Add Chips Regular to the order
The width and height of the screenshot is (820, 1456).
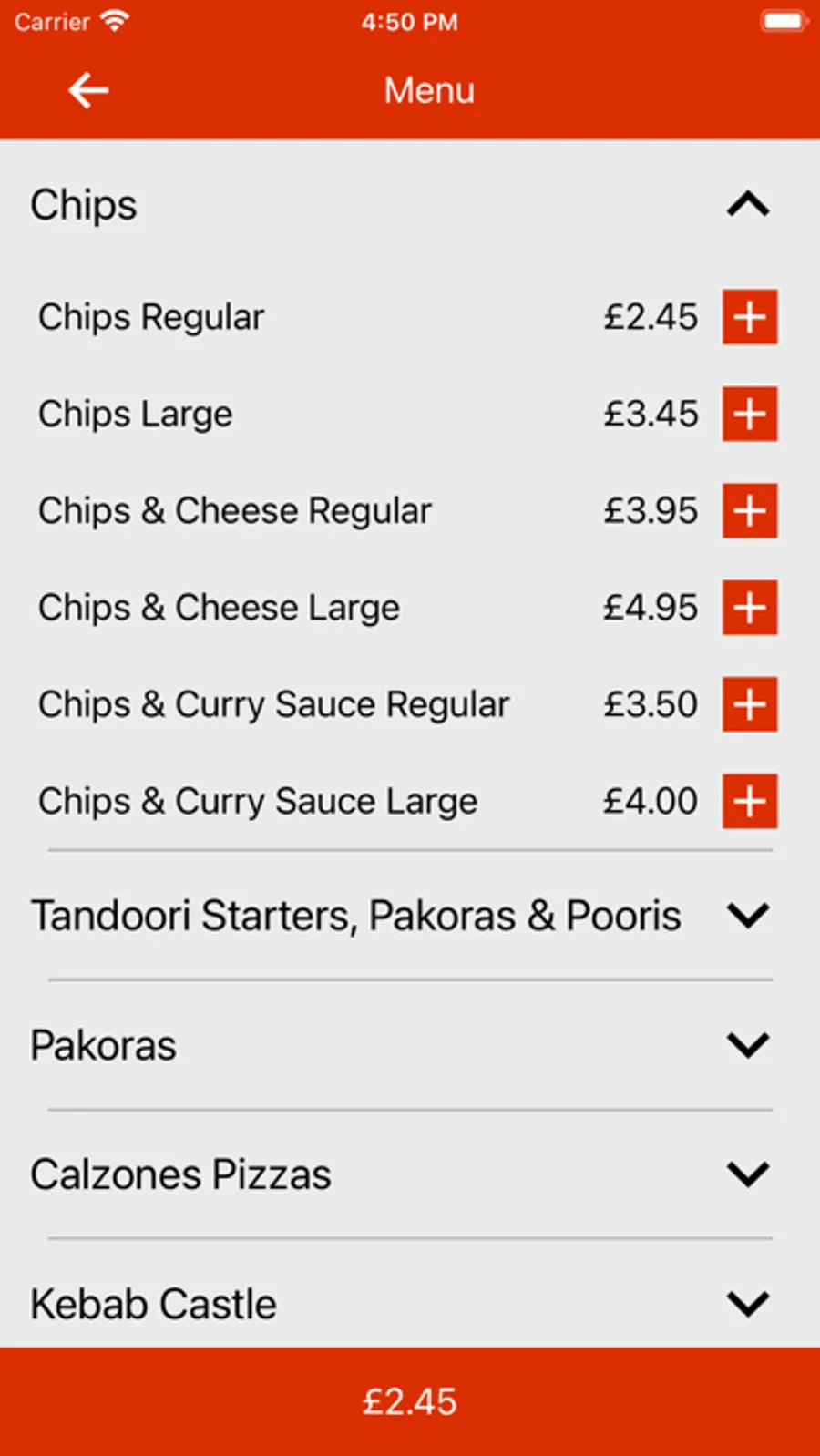(x=749, y=317)
